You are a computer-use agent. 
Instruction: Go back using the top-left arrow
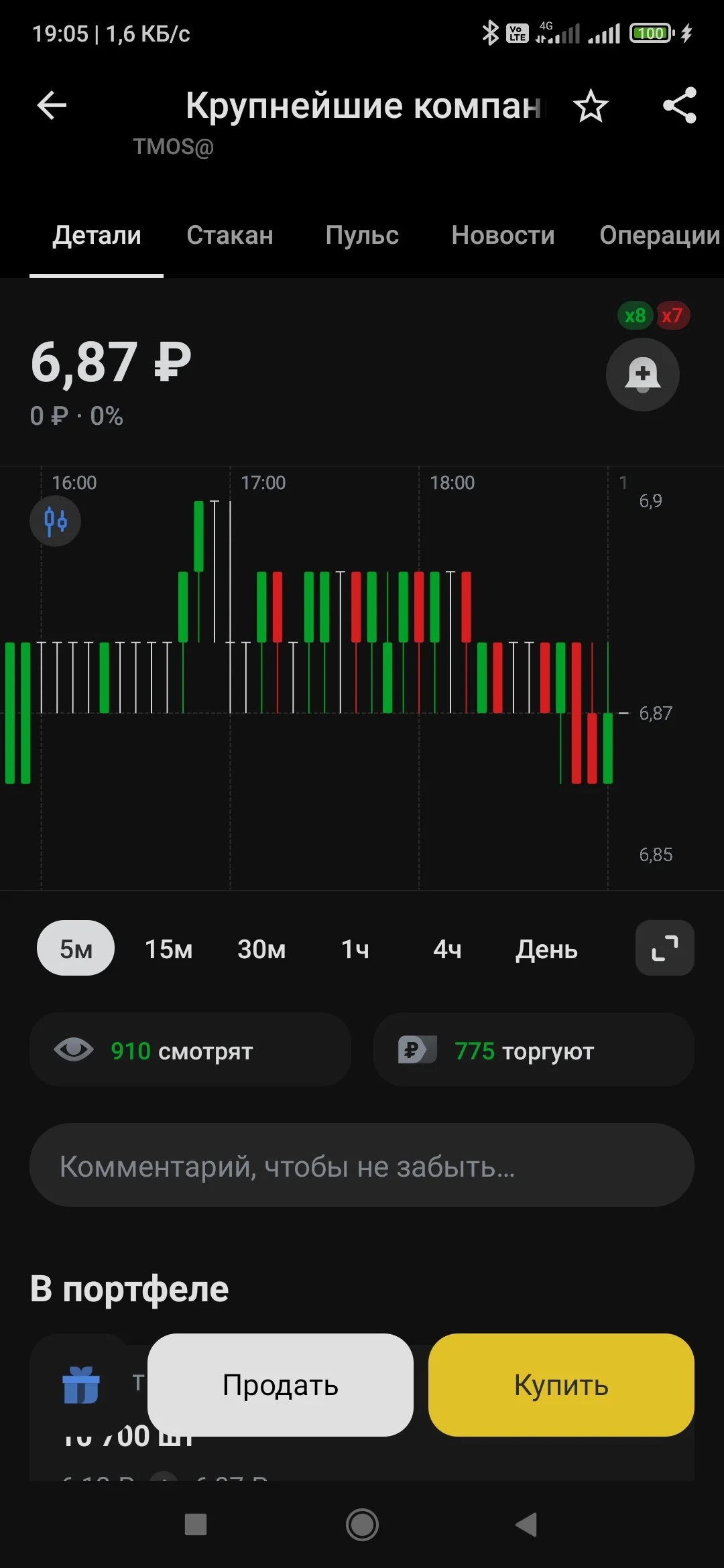pos(52,106)
